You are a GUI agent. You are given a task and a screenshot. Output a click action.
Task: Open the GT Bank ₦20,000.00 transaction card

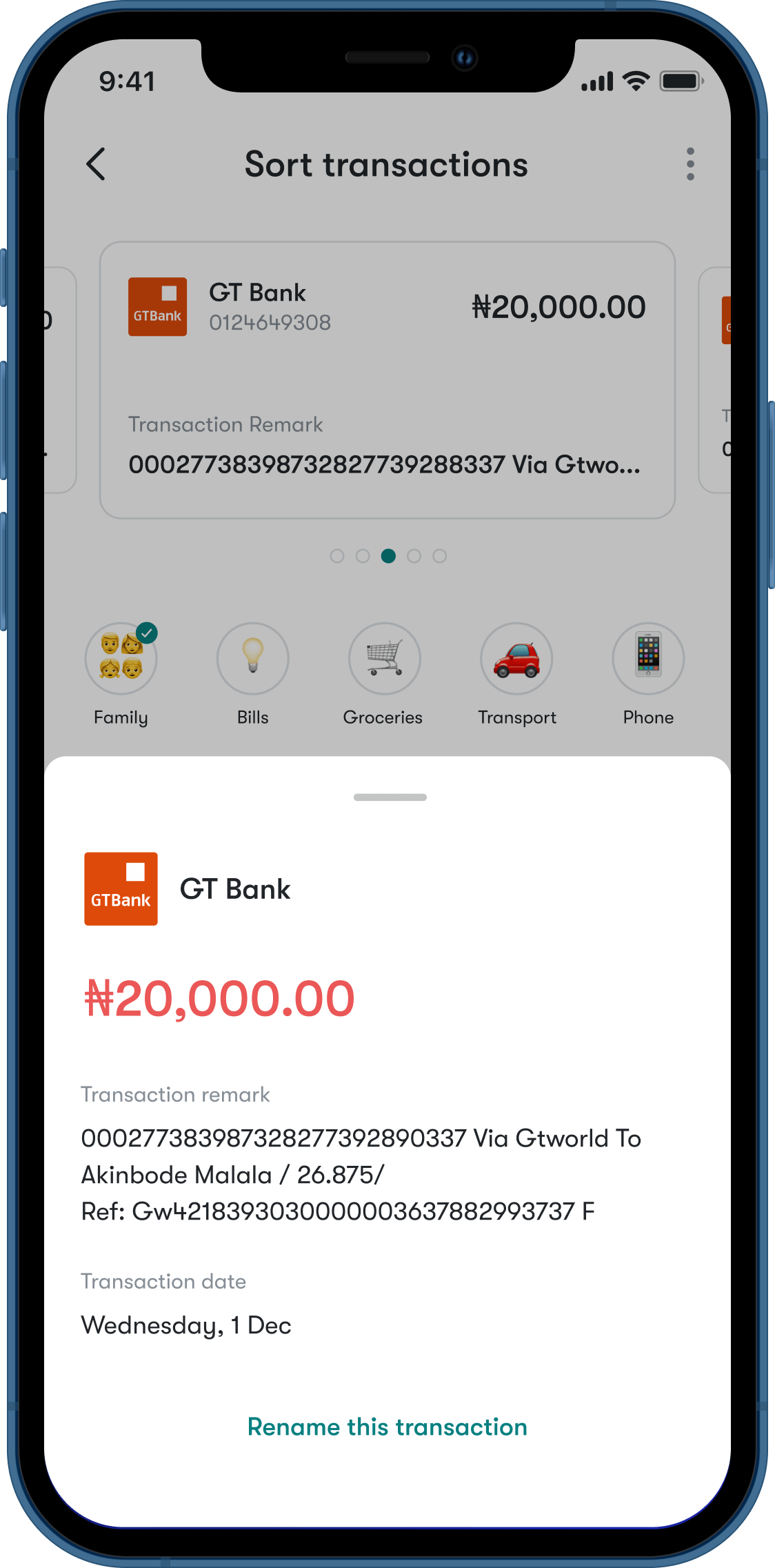click(x=387, y=379)
